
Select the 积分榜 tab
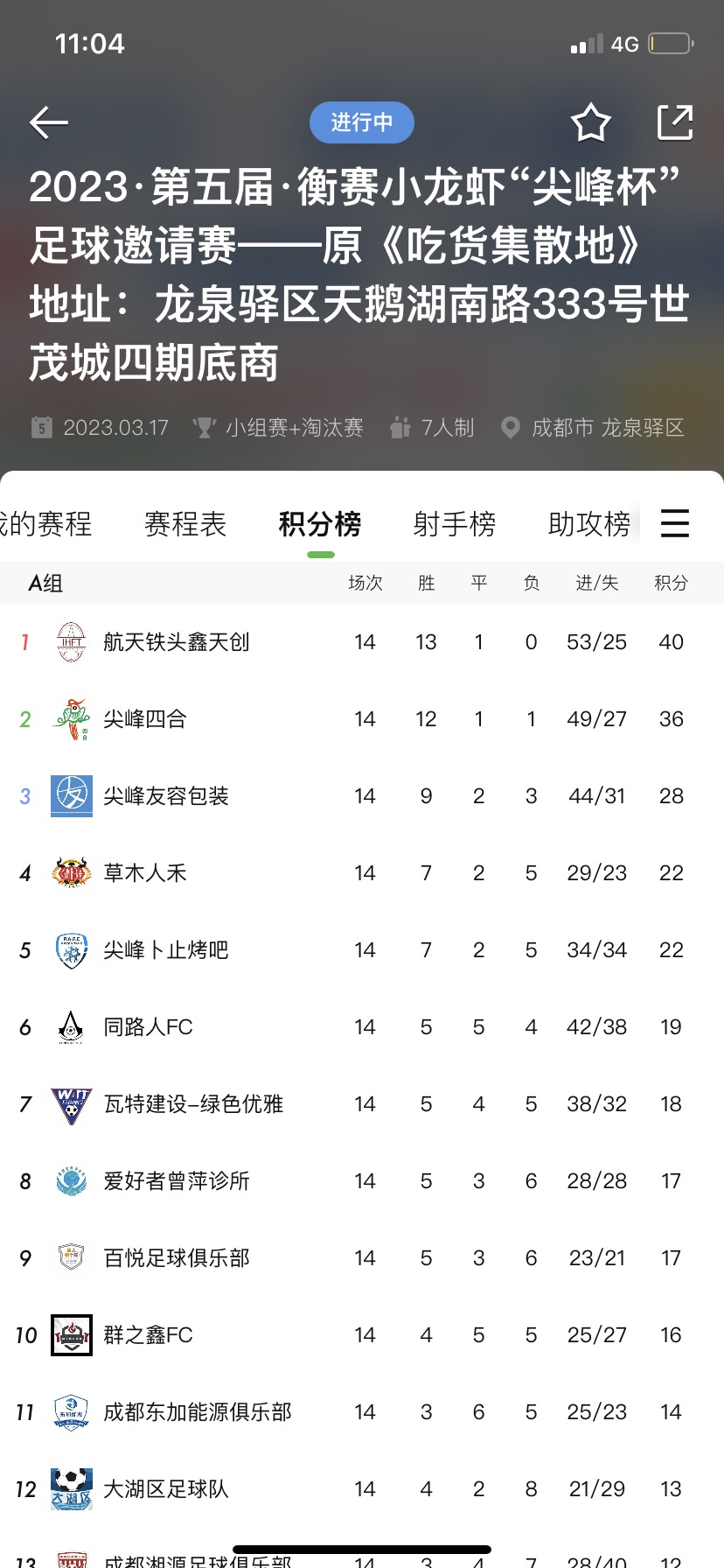click(320, 524)
